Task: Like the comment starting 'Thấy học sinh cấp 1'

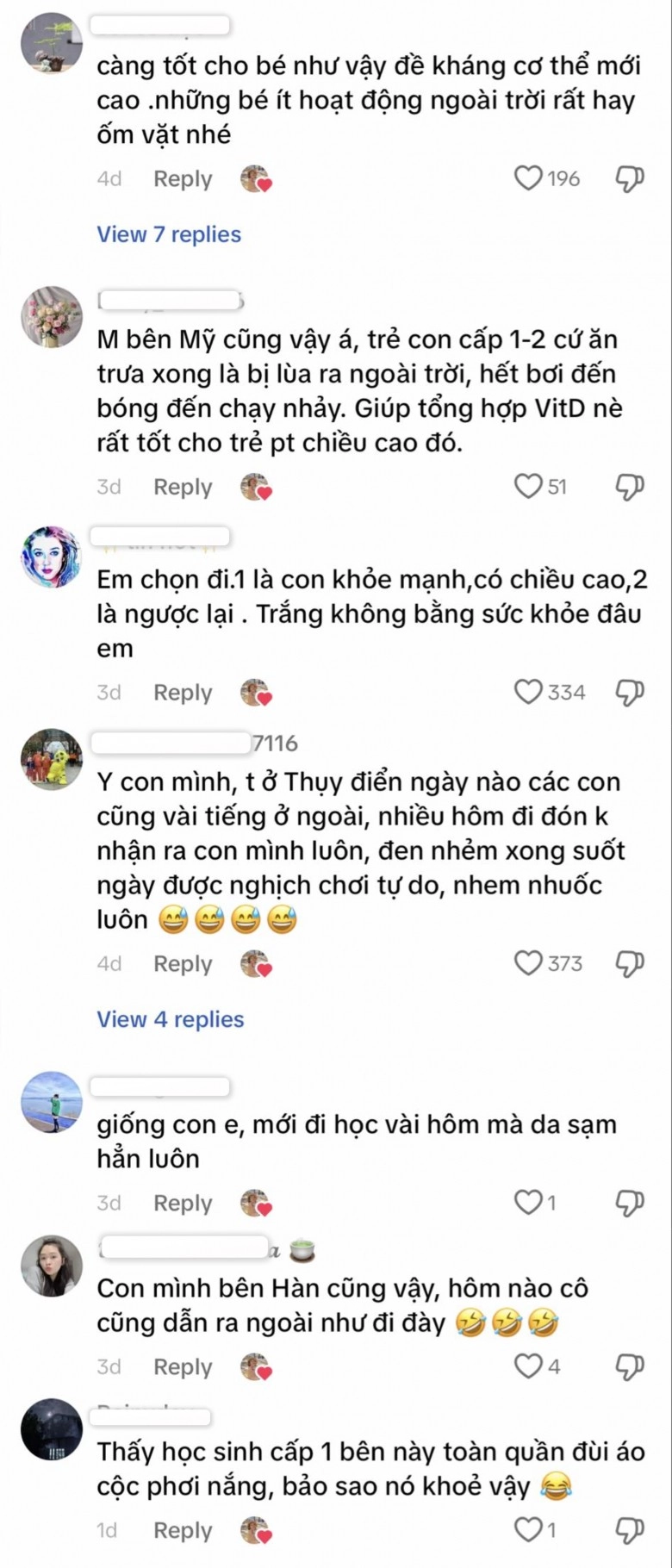Action: [528, 1530]
